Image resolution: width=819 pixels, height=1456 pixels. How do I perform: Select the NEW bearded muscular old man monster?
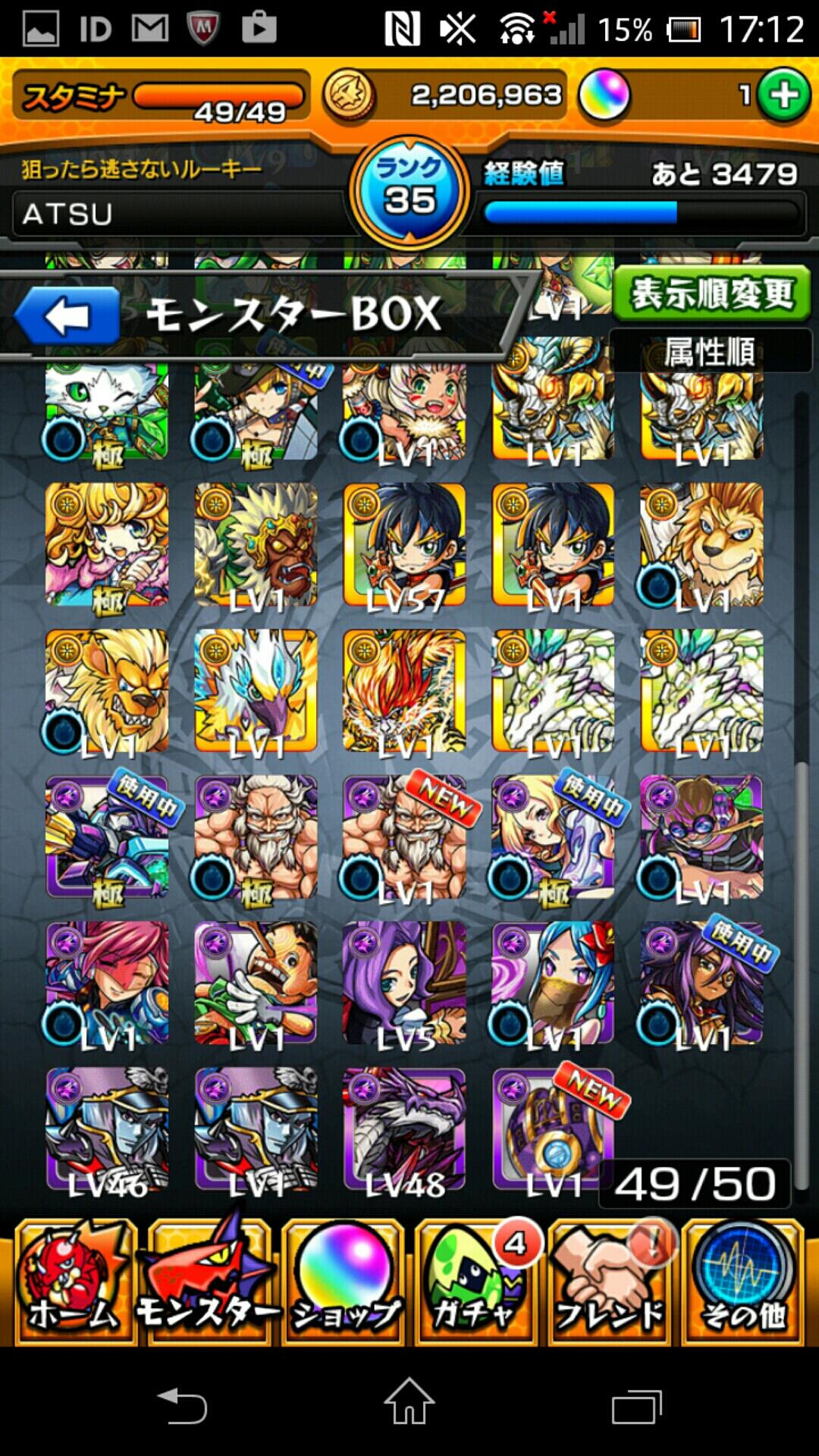click(x=404, y=837)
